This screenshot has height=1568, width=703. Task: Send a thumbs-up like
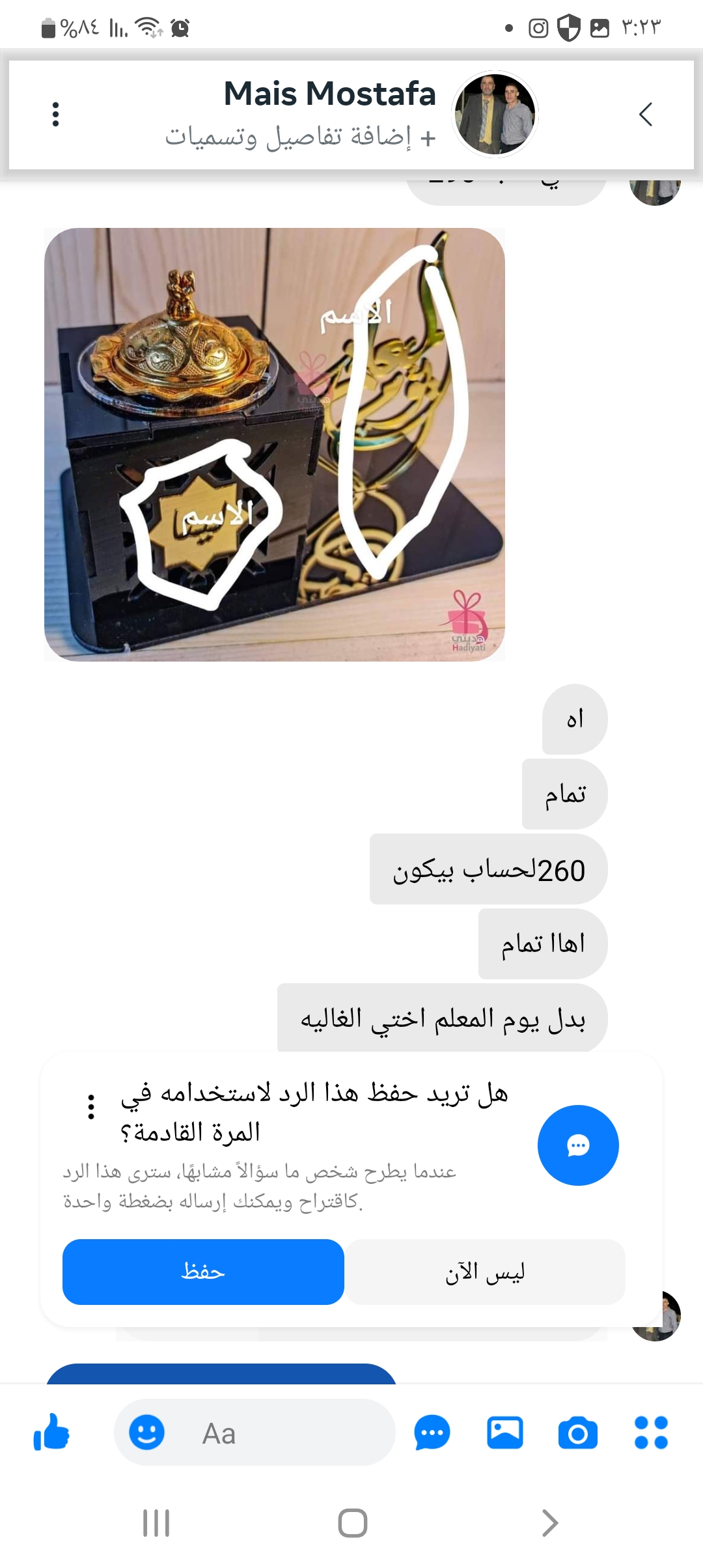pos(51,1433)
